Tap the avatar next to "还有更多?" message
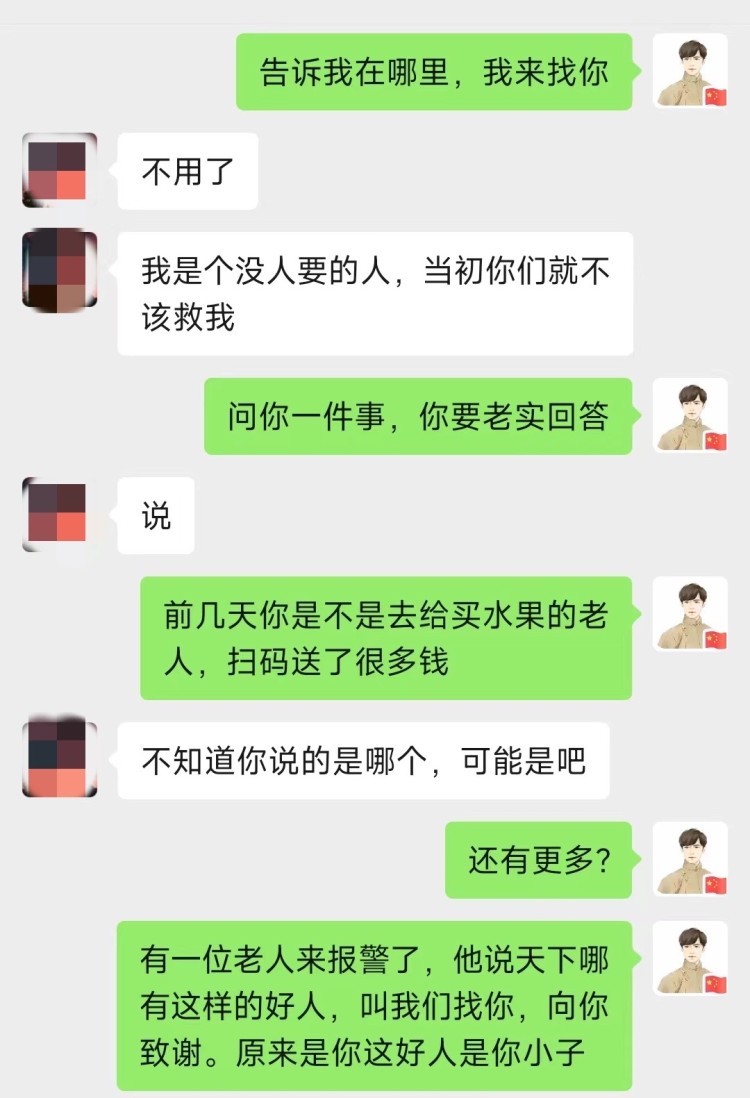750x1098 pixels. coord(690,860)
